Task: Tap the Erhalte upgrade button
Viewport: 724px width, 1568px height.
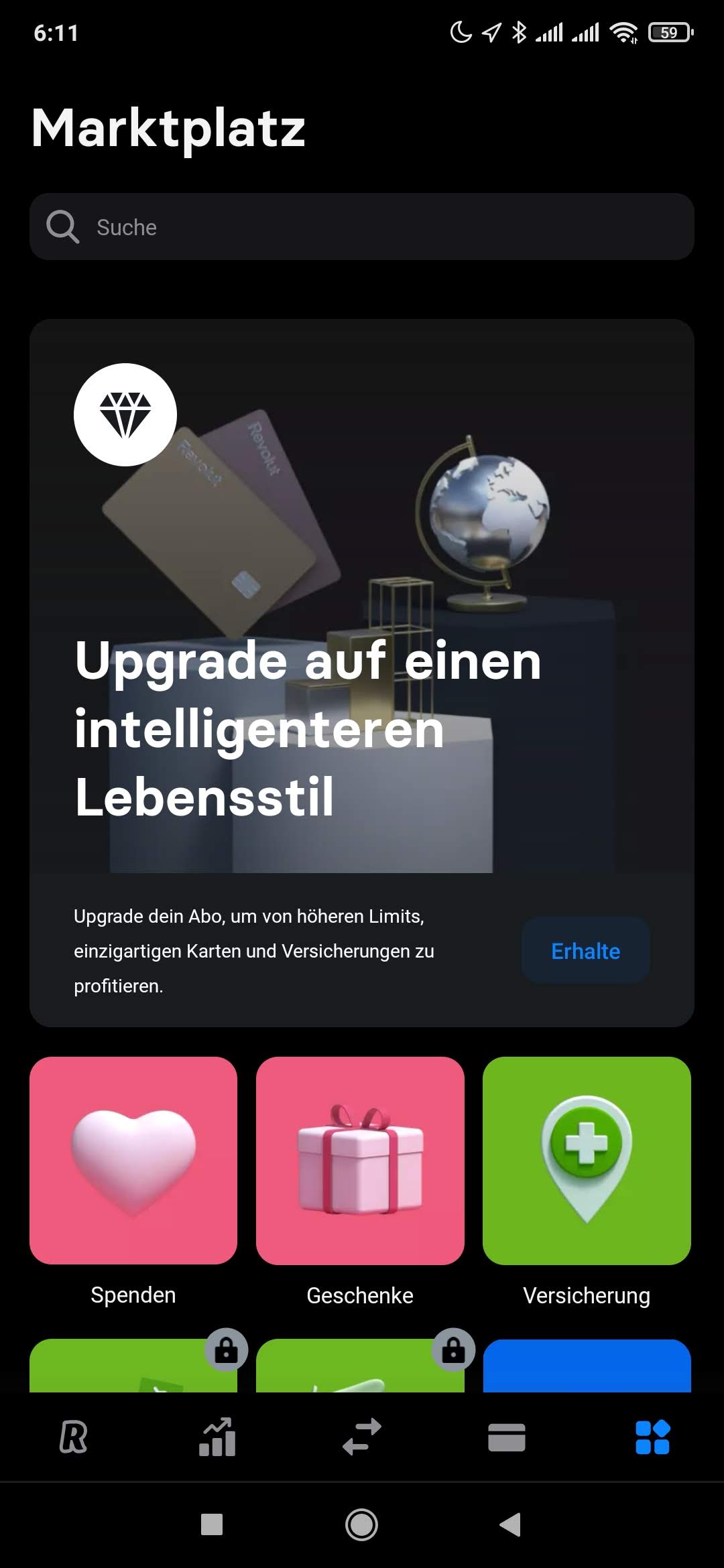Action: click(x=586, y=951)
